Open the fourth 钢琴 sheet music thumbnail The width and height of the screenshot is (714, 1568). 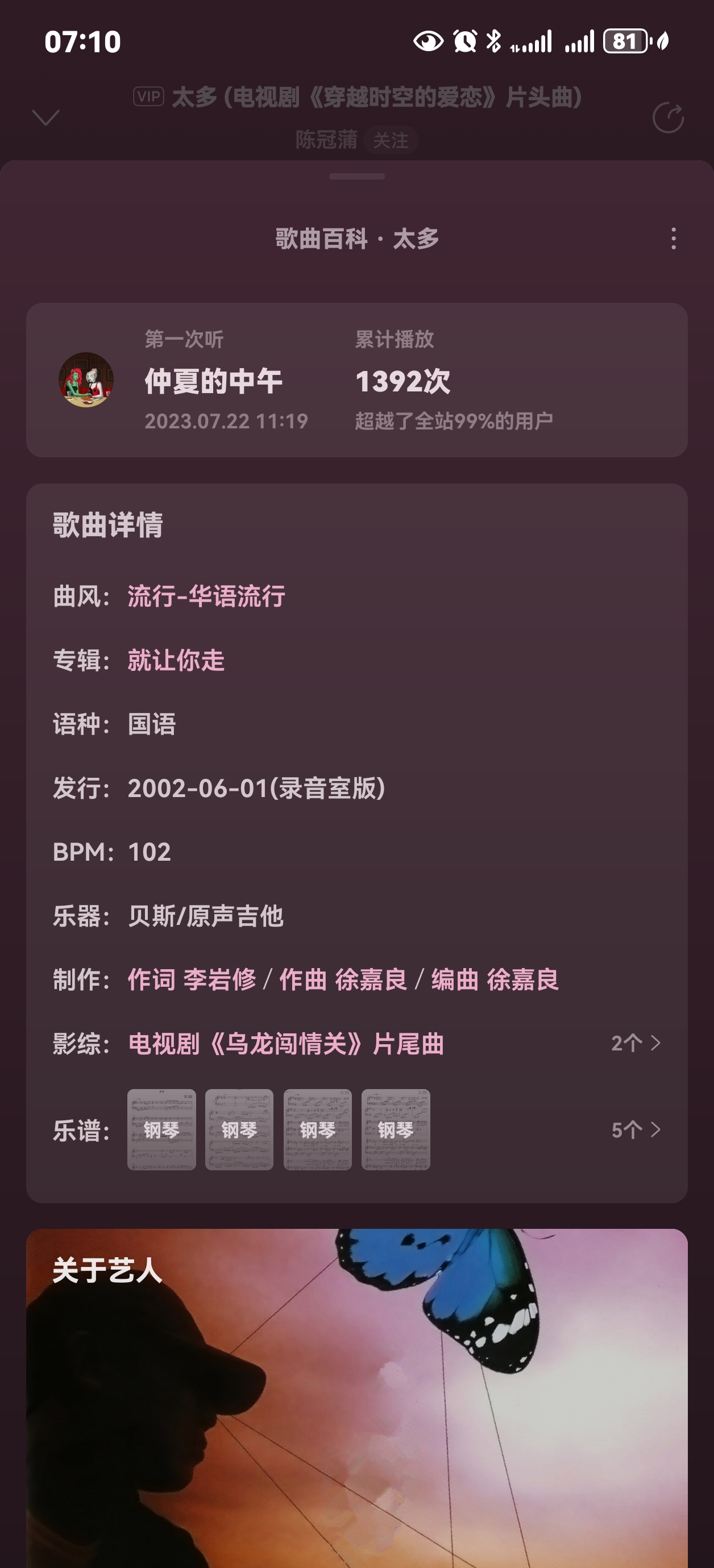click(x=396, y=1130)
